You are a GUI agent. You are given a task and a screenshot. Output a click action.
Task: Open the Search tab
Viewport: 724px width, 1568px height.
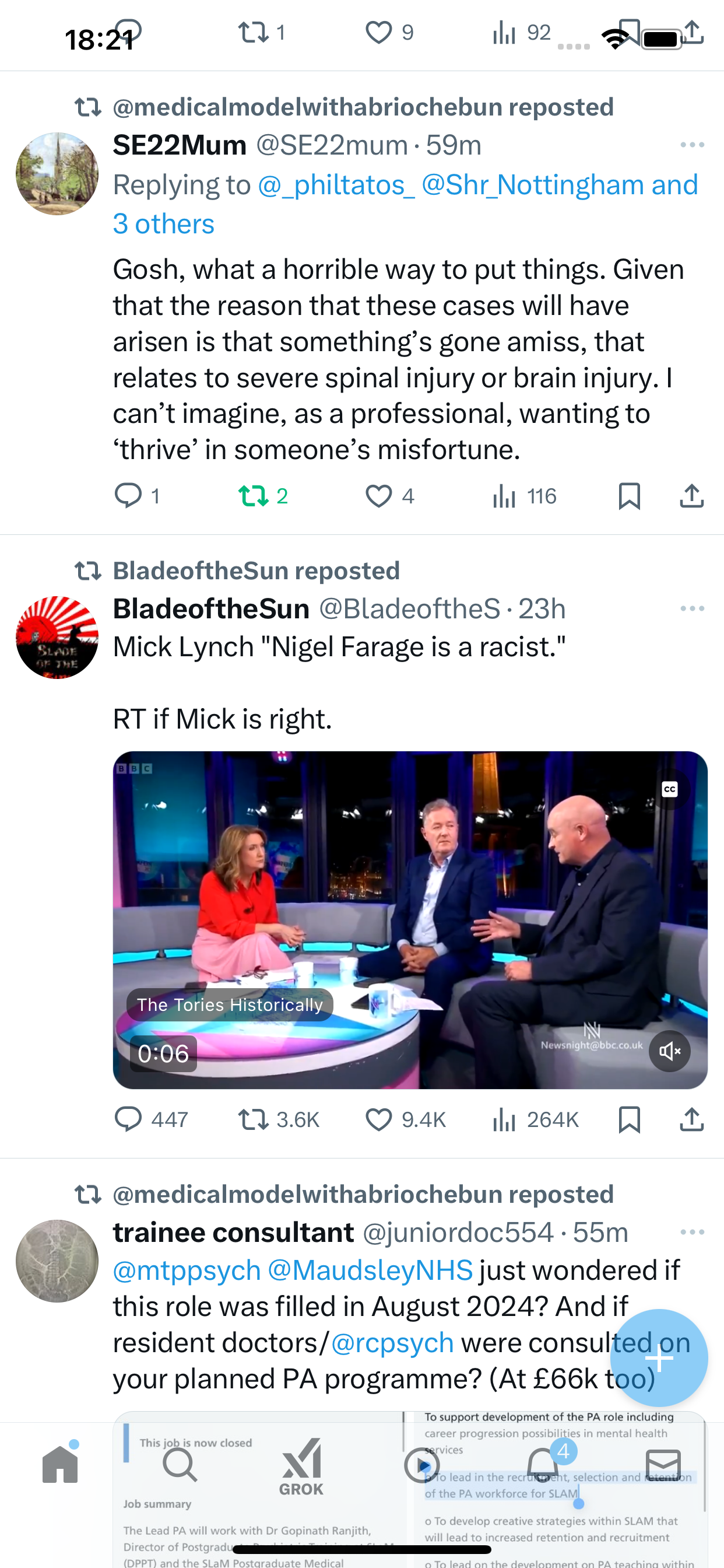(180, 1465)
